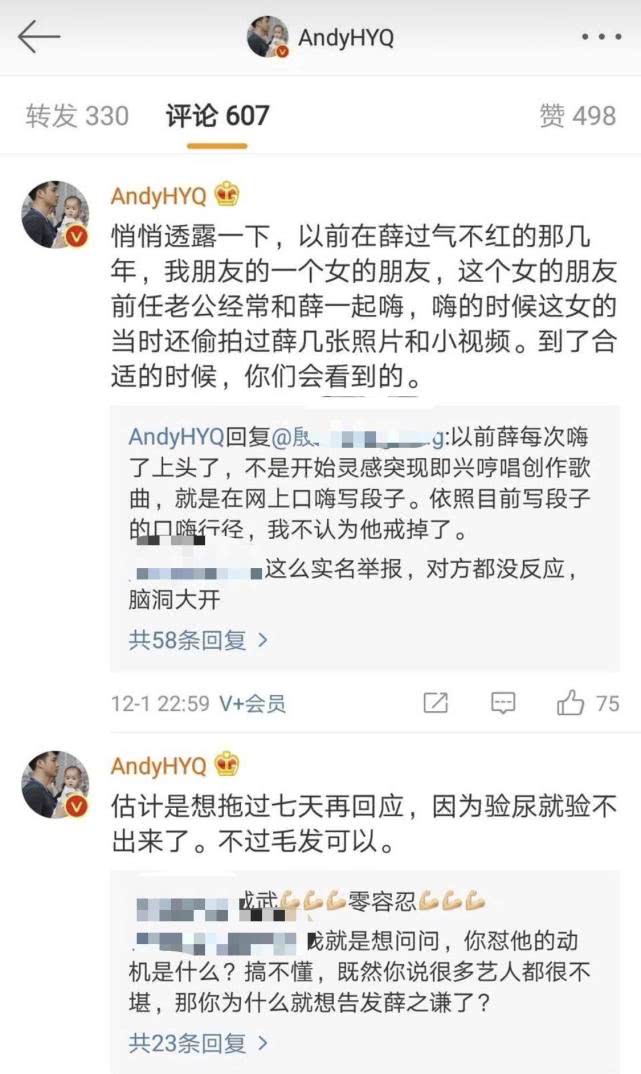Open the three-dot overflow menu

(600, 37)
